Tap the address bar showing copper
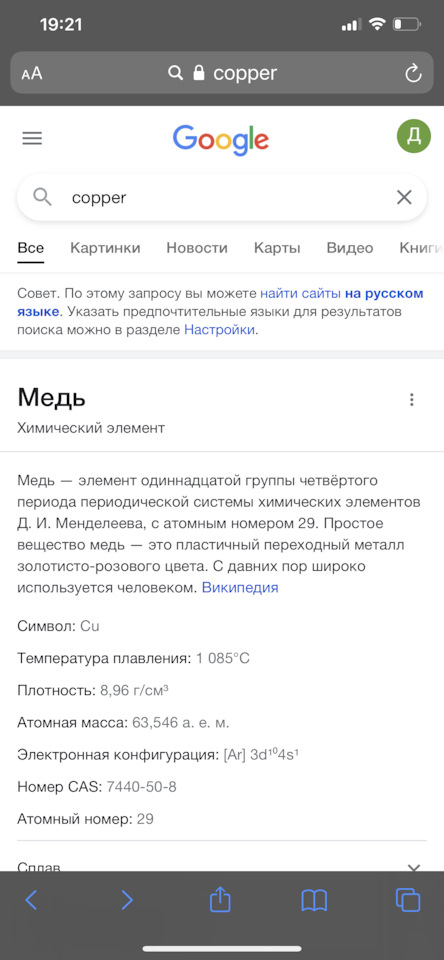This screenshot has width=444, height=960. pyautogui.click(x=222, y=73)
